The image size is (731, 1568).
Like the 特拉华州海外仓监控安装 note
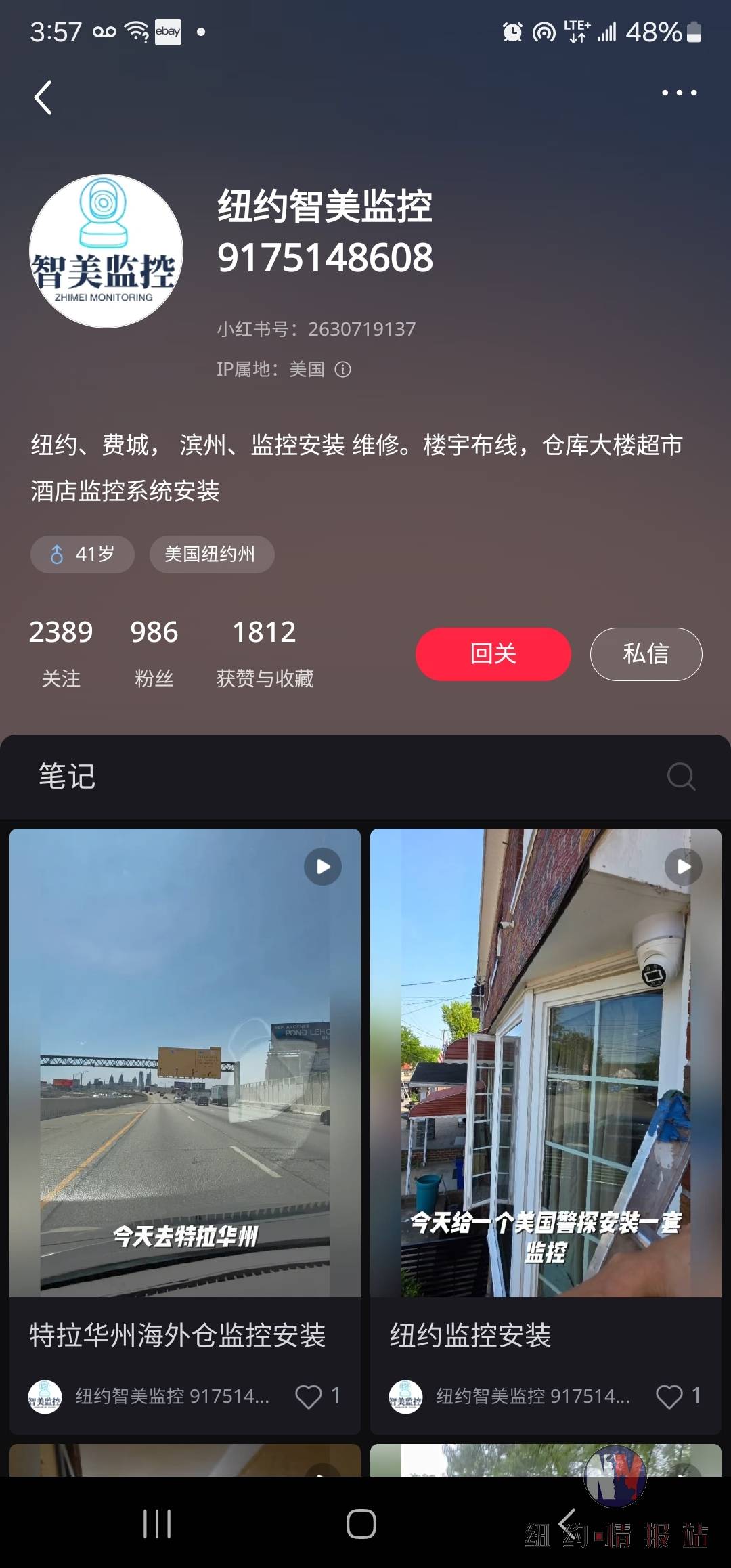coord(309,1396)
